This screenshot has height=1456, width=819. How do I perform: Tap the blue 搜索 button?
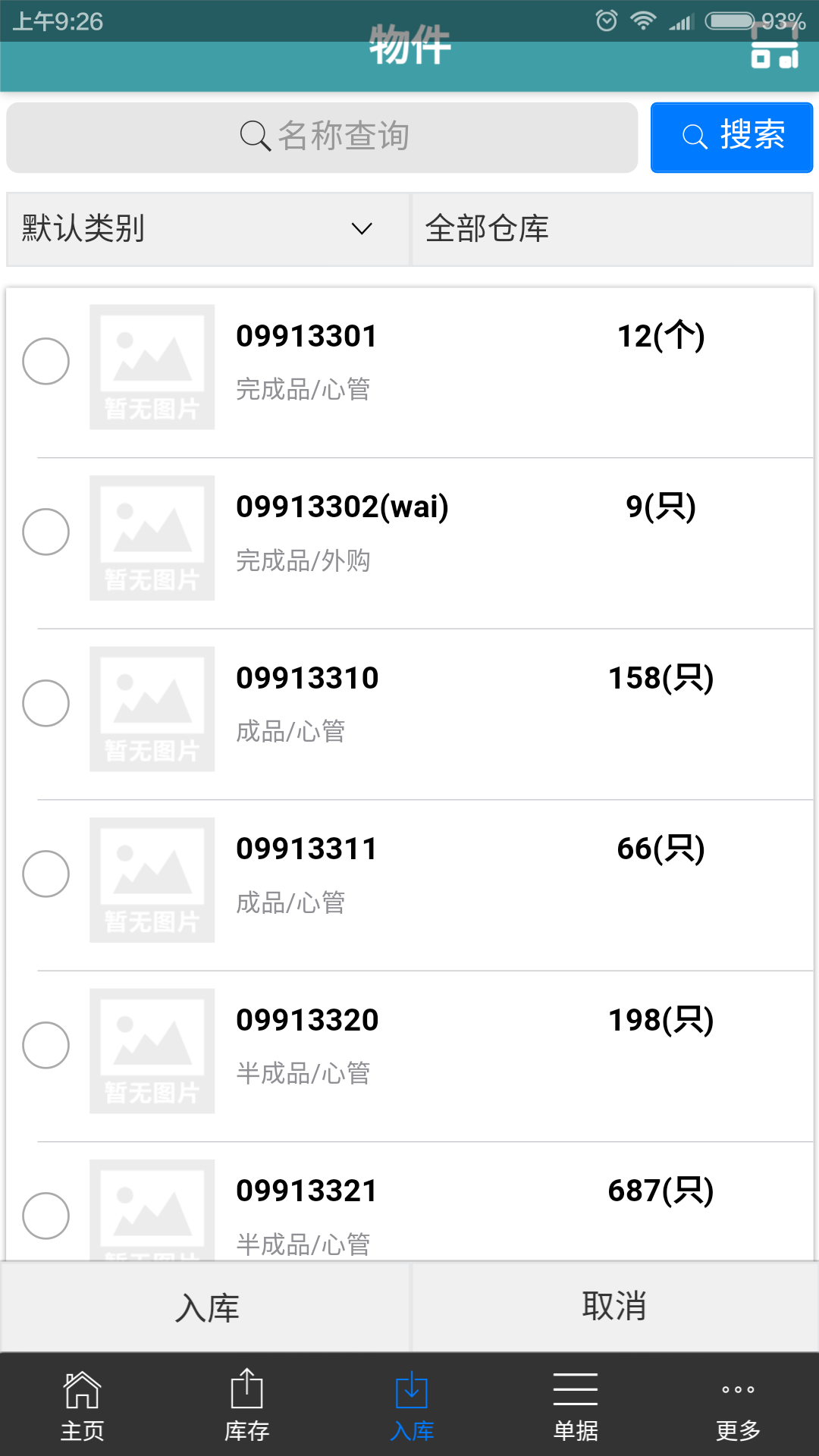pyautogui.click(x=732, y=137)
